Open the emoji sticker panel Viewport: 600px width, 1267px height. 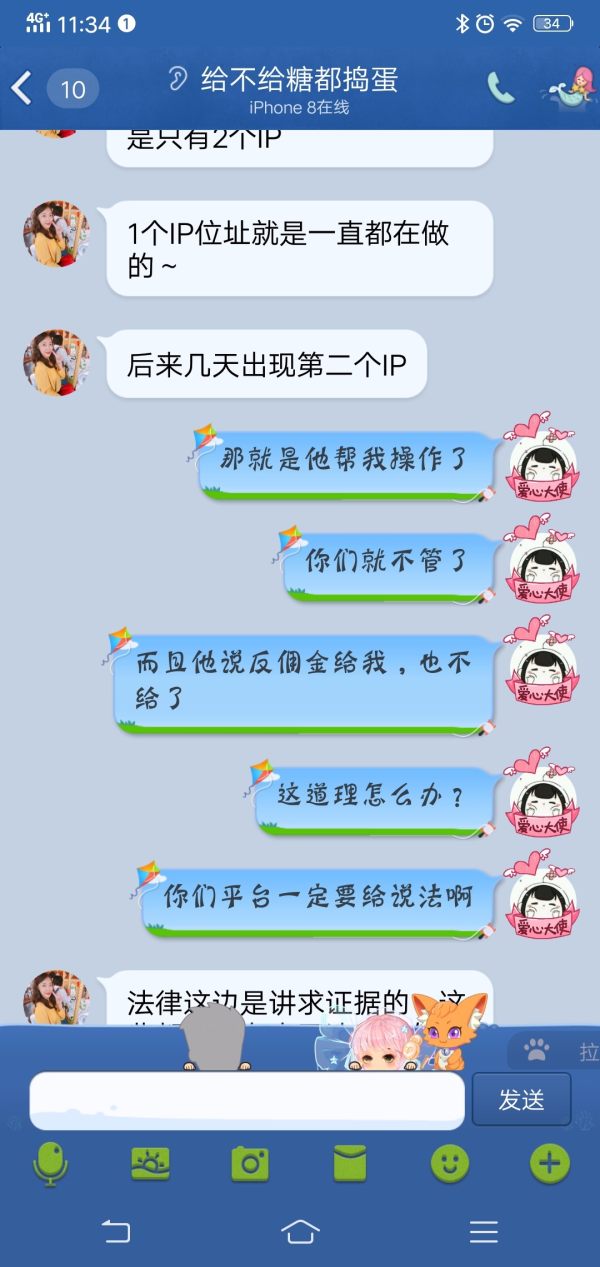tap(450, 1163)
